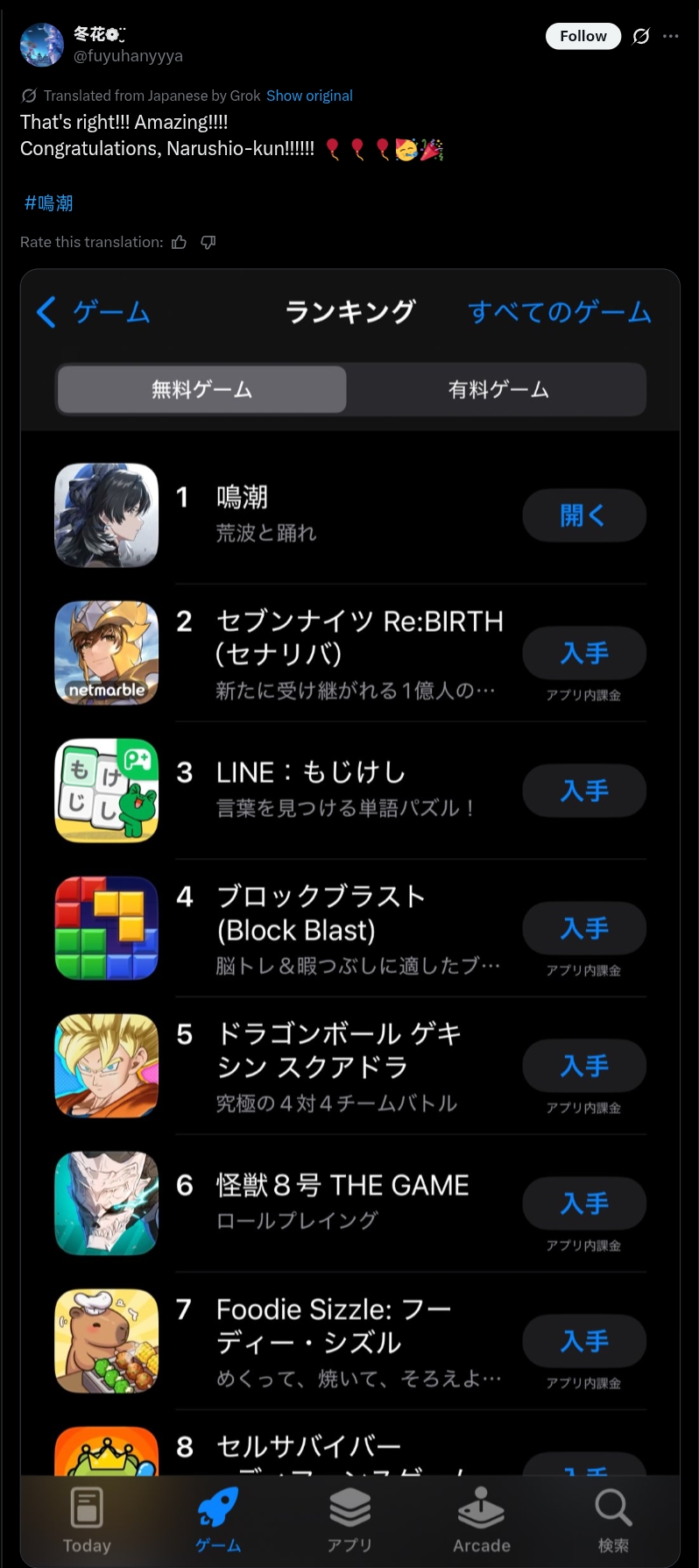
Task: Open the fuyuhanyyya profile avatar
Action: coord(41,45)
